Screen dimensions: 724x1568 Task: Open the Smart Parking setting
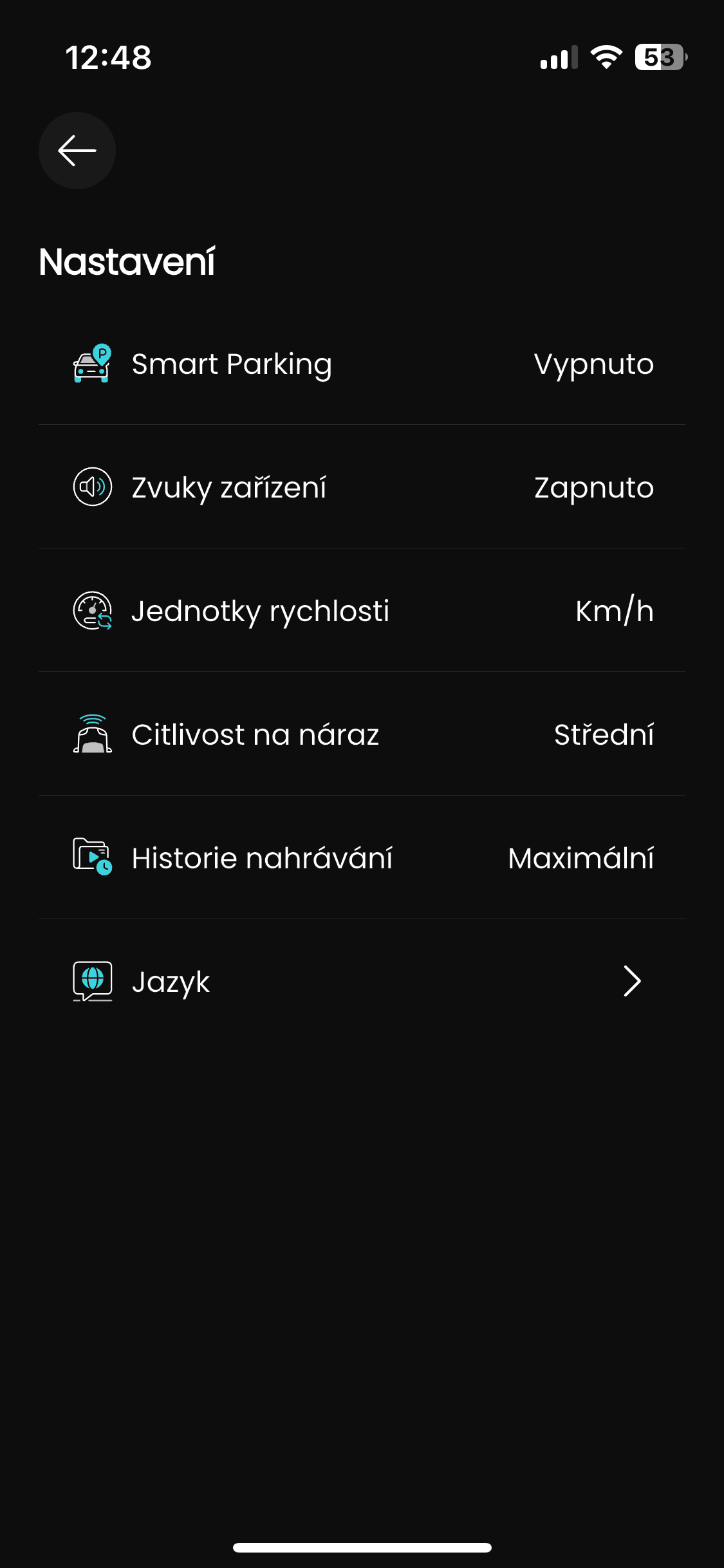[362, 364]
